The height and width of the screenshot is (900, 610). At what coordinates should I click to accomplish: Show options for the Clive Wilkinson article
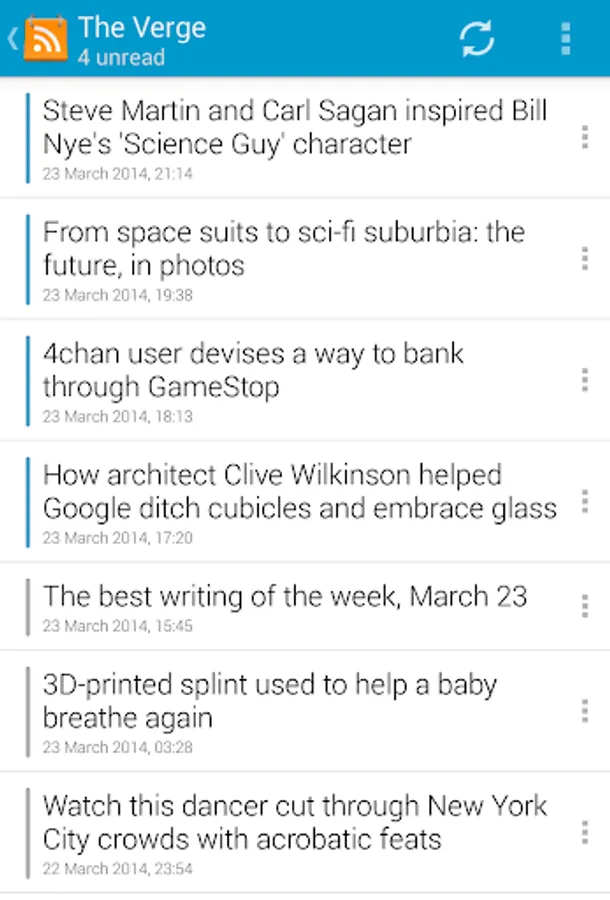(x=584, y=502)
